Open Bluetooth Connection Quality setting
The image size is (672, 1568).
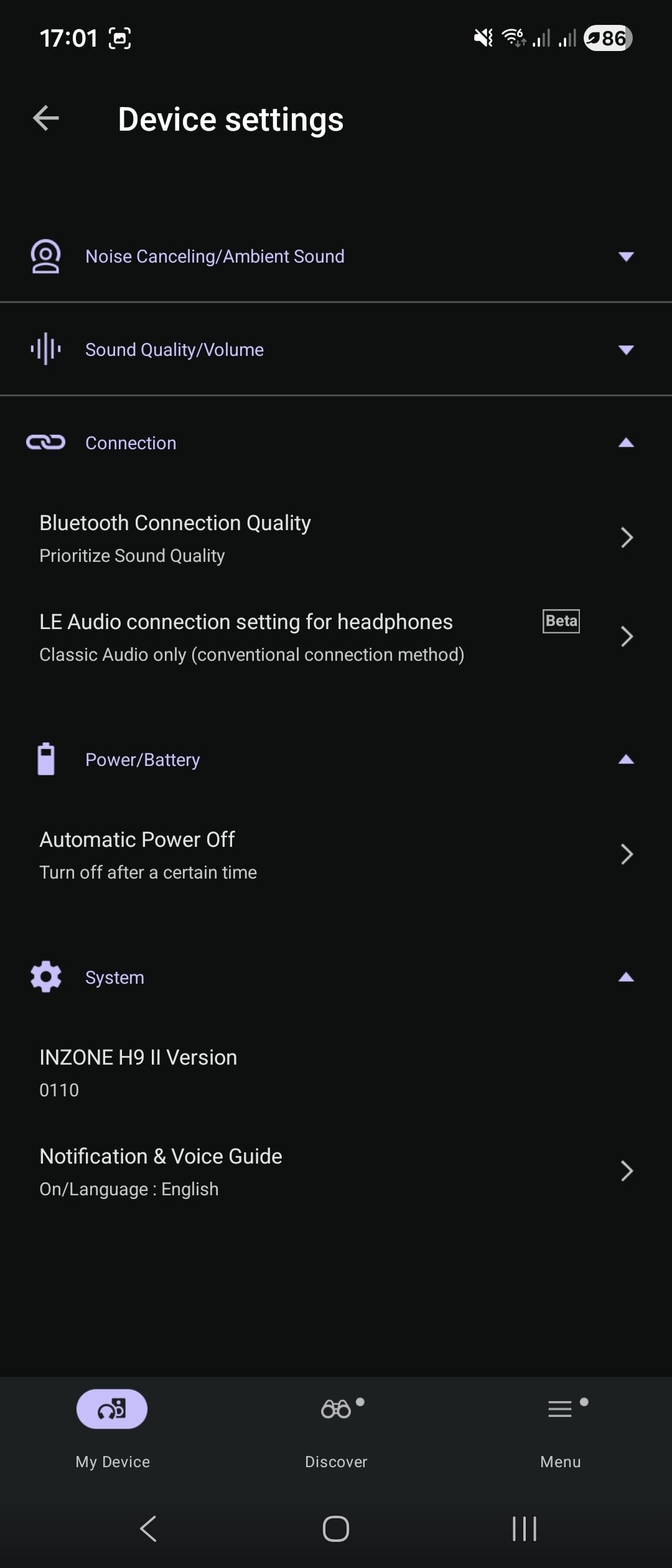pyautogui.click(x=336, y=538)
